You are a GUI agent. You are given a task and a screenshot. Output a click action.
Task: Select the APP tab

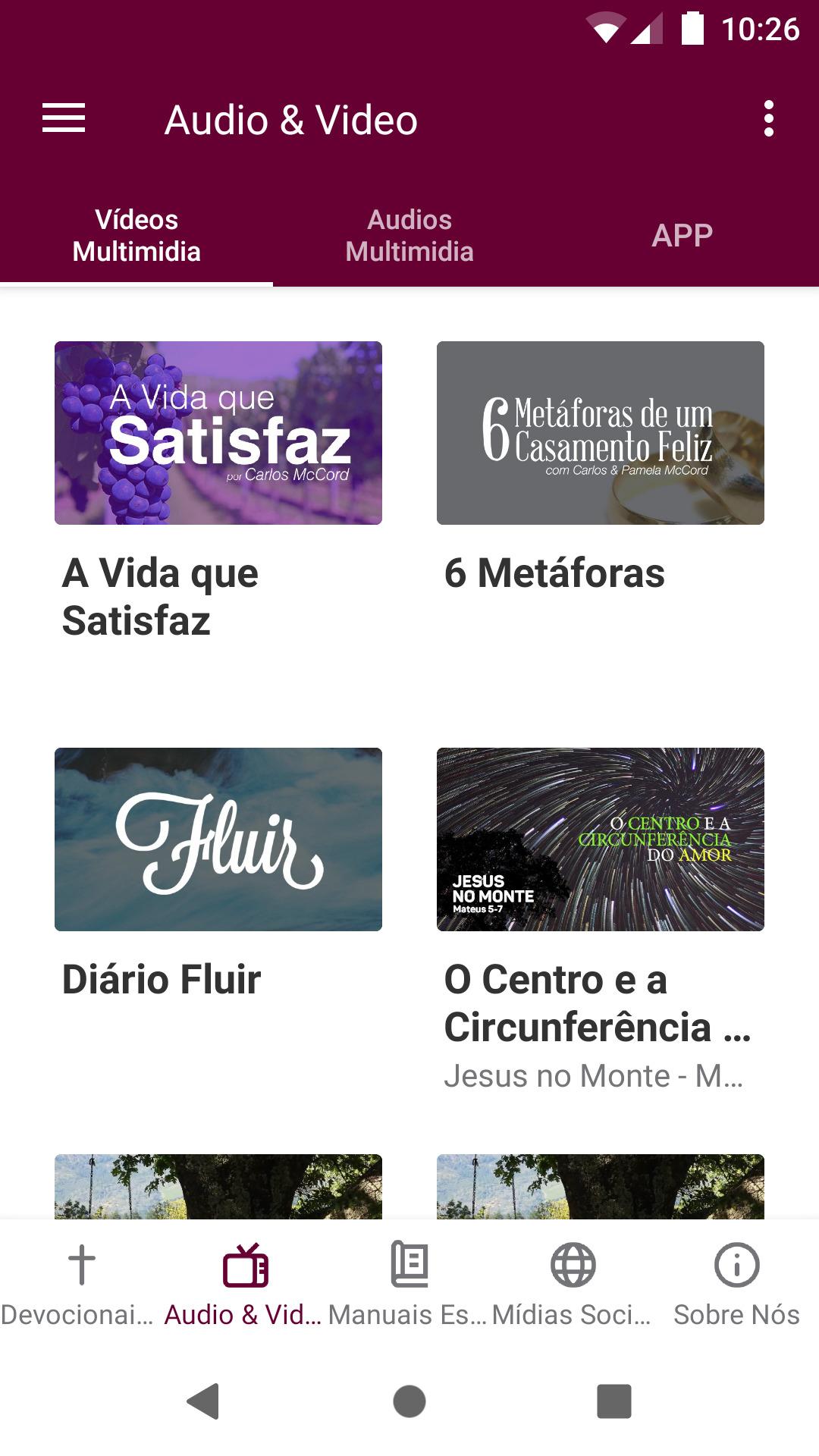[682, 236]
